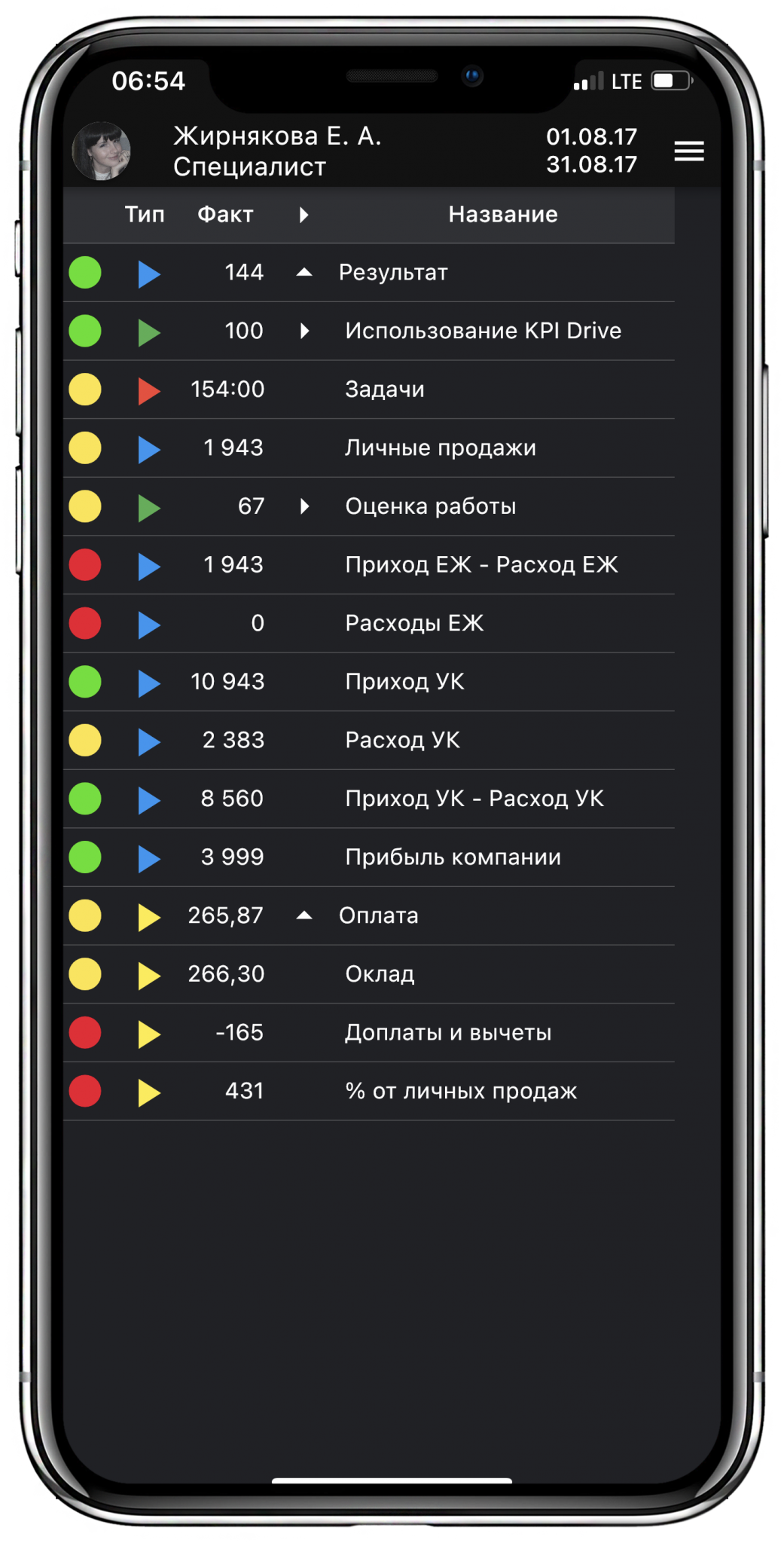Change the date range 01.08.17–31.08.17

(x=591, y=151)
